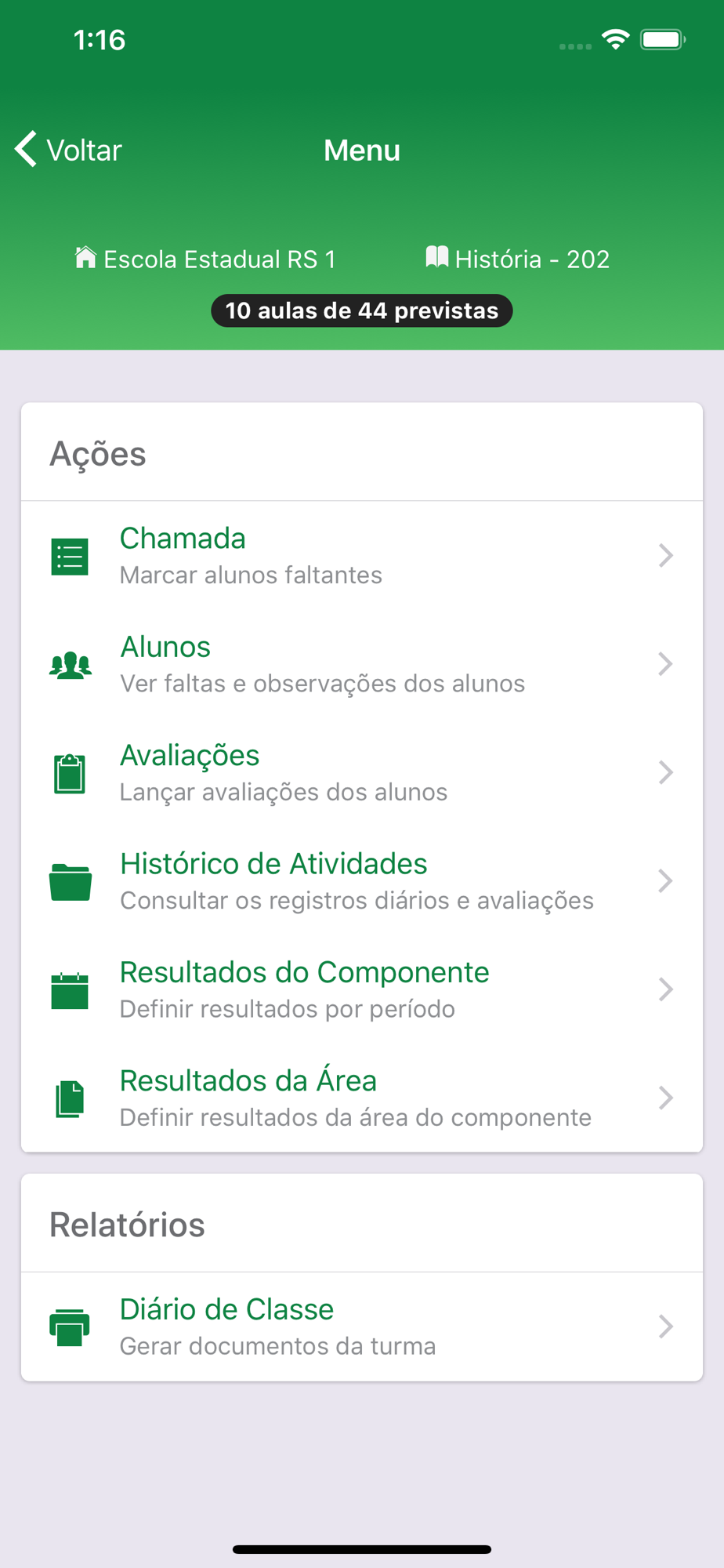Open Diário de Classe reports
This screenshot has width=724, height=1568.
coord(360,1327)
